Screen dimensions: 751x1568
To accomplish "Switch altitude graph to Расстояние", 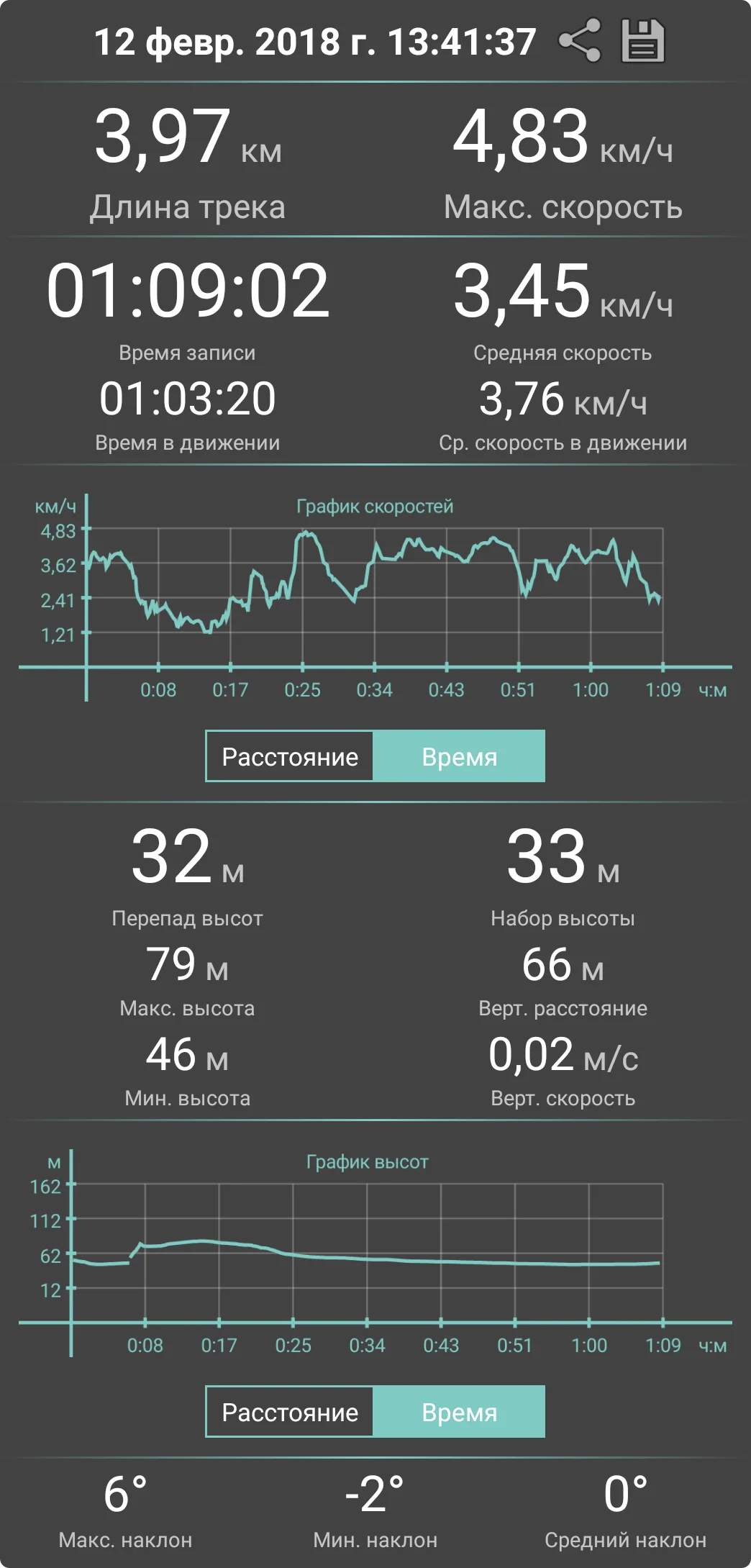I will click(290, 1412).
